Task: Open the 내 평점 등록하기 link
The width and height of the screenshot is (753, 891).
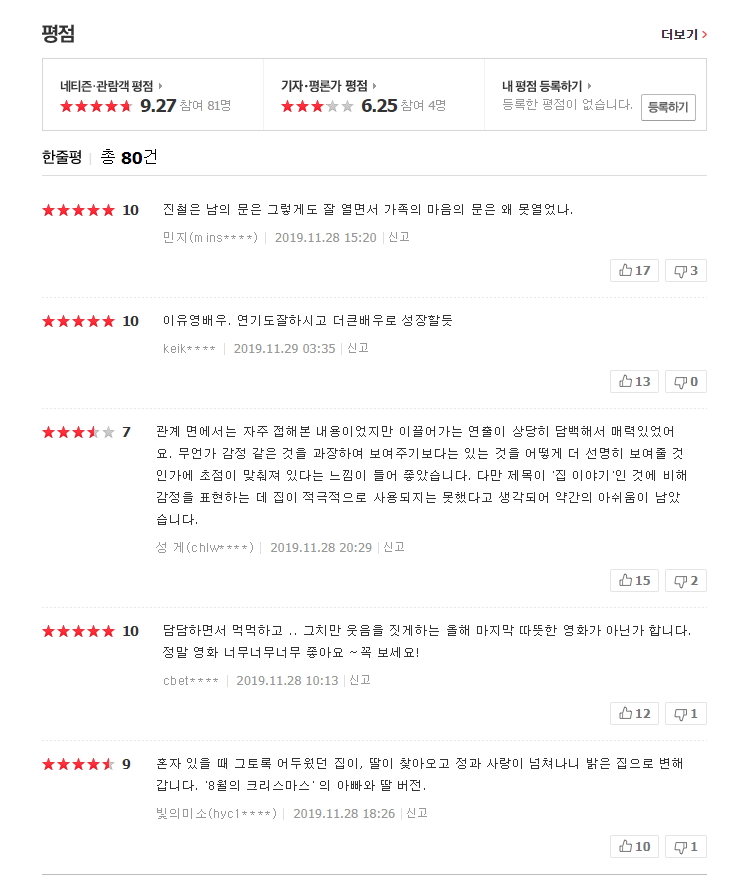Action: (546, 86)
